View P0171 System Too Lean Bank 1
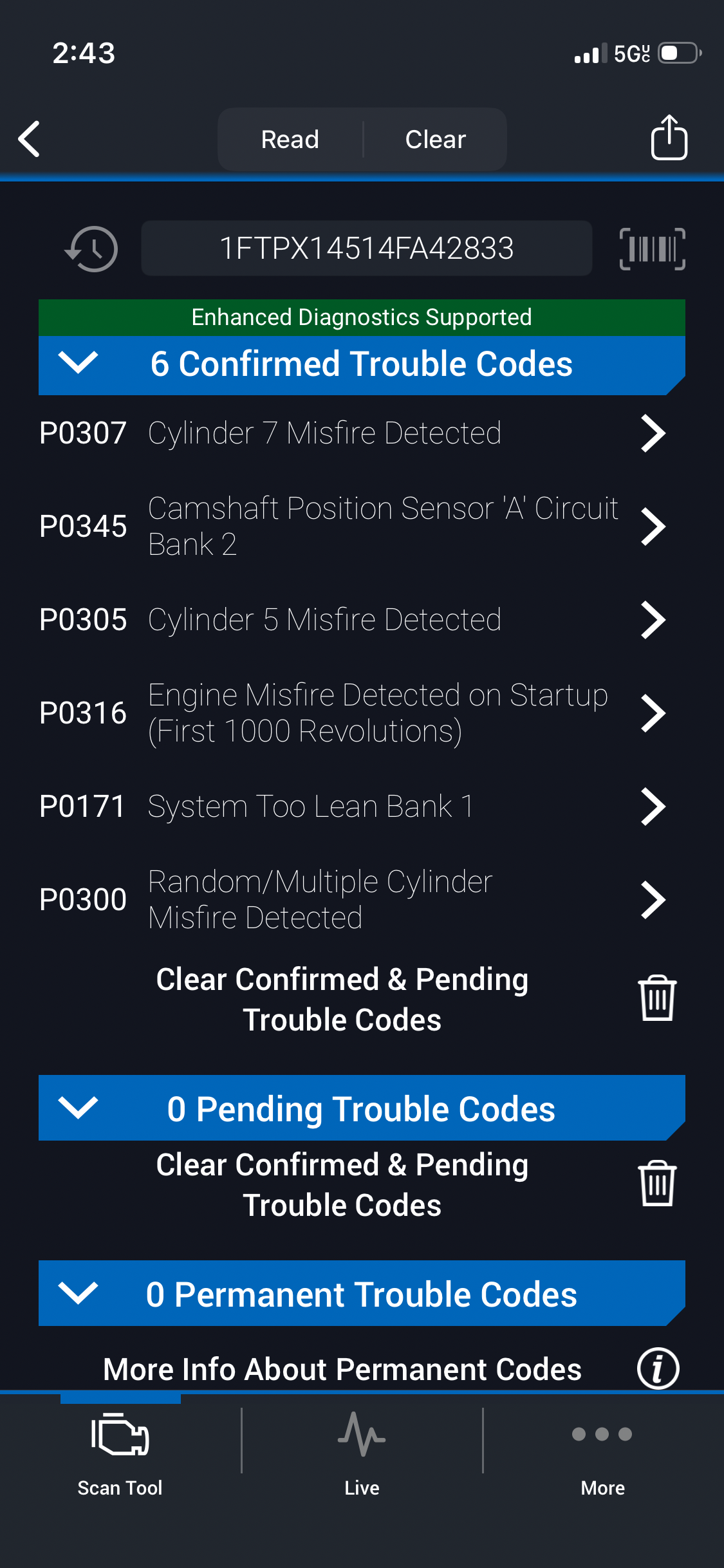The height and width of the screenshot is (1568, 724). pos(353,807)
